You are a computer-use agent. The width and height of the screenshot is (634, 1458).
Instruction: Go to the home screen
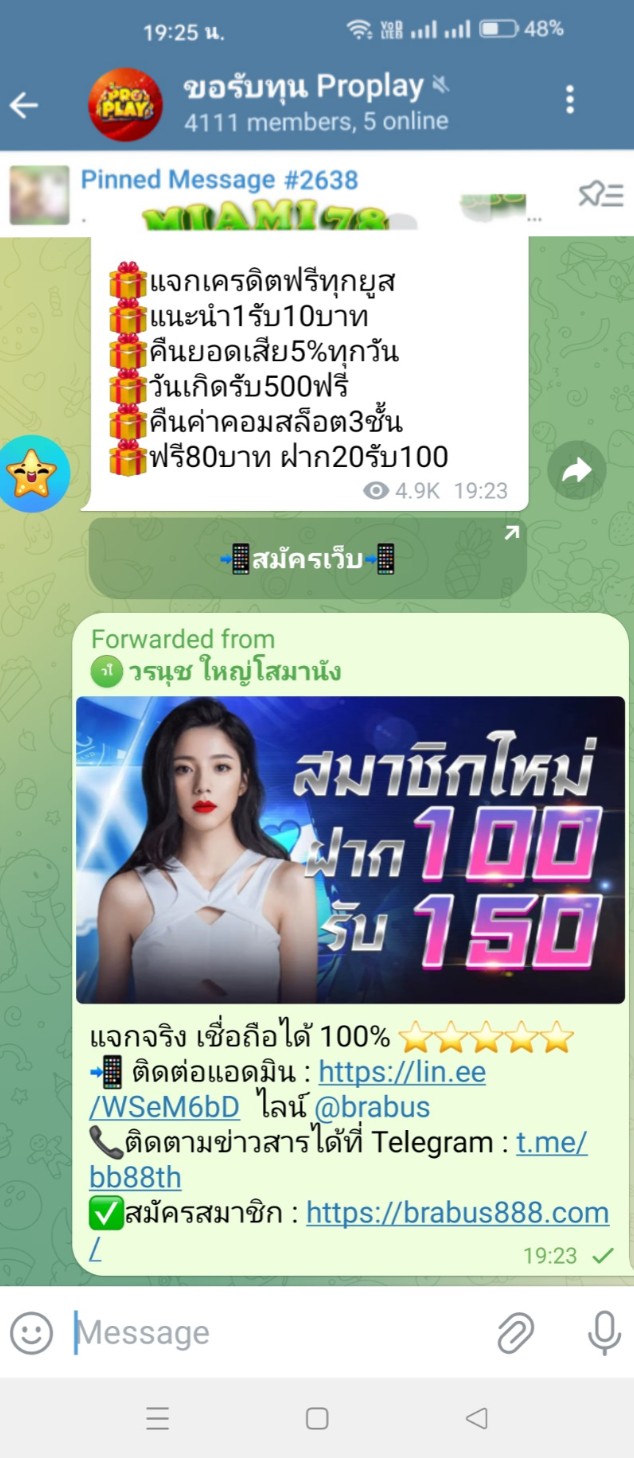point(317,1418)
